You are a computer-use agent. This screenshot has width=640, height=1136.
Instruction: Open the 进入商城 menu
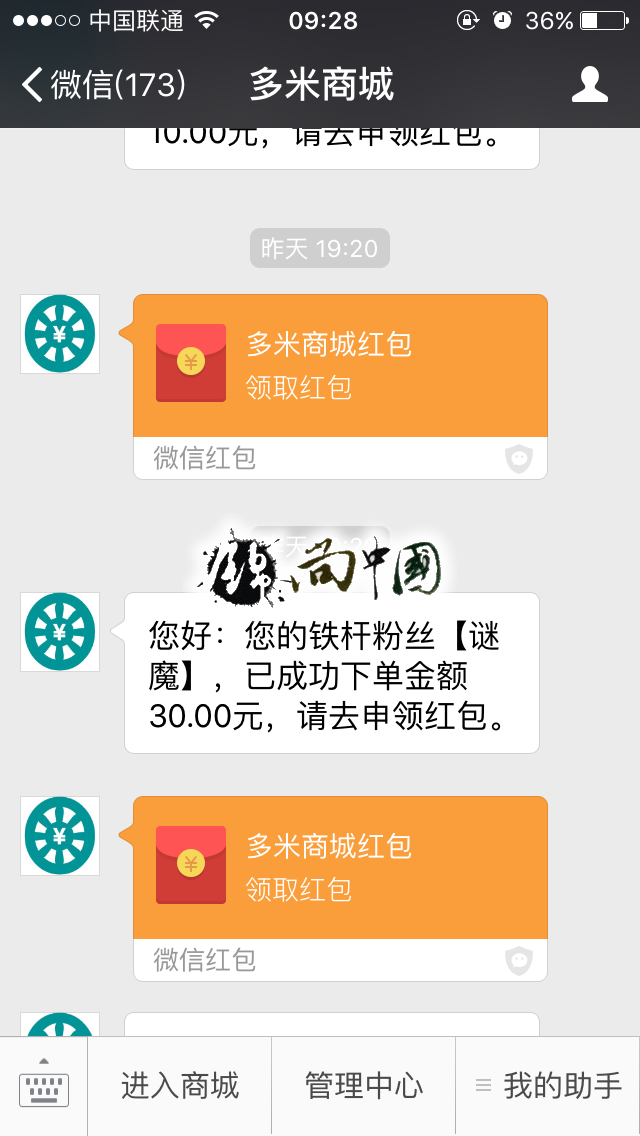[180, 1086]
